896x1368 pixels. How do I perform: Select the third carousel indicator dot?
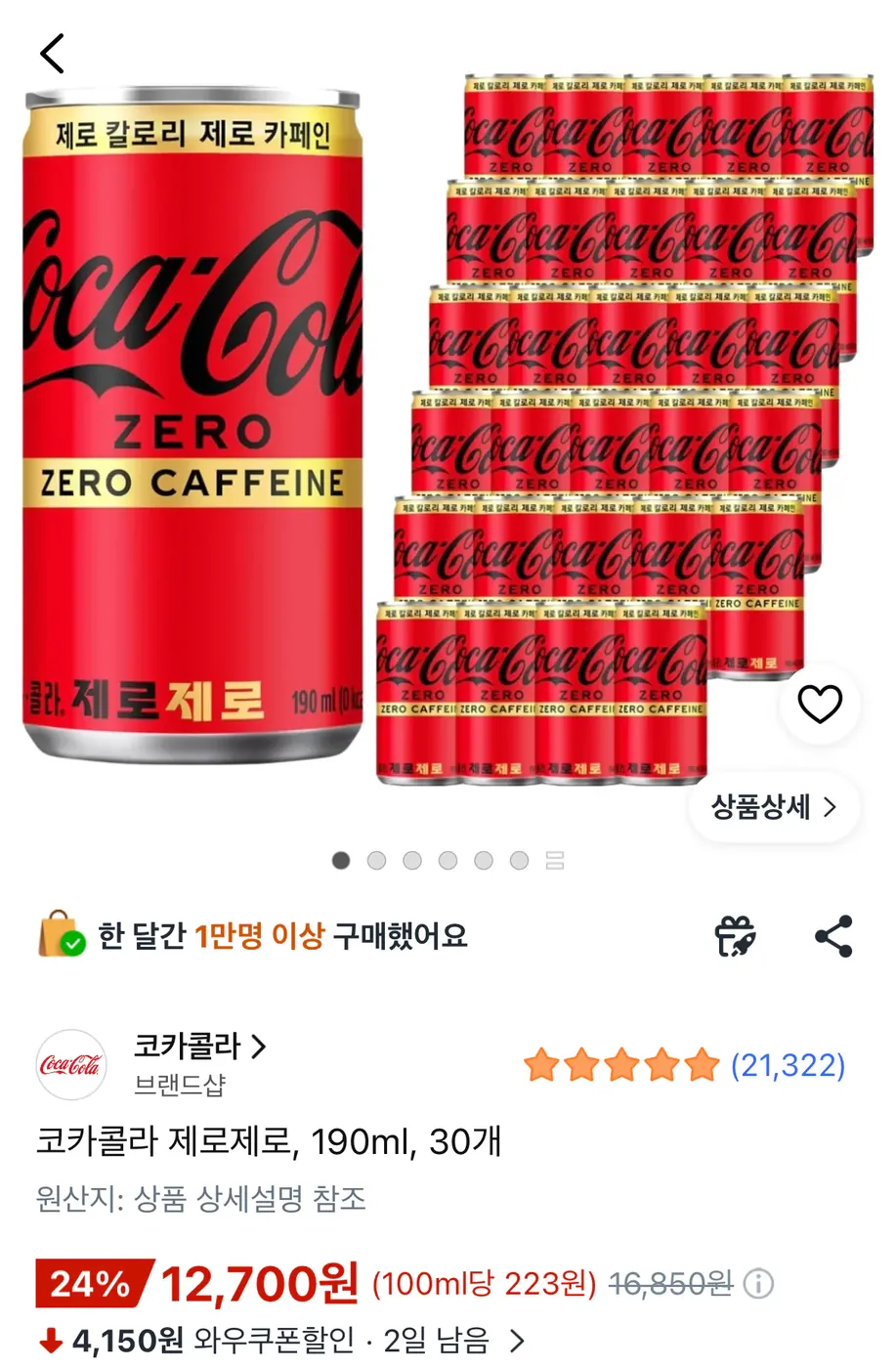(412, 861)
